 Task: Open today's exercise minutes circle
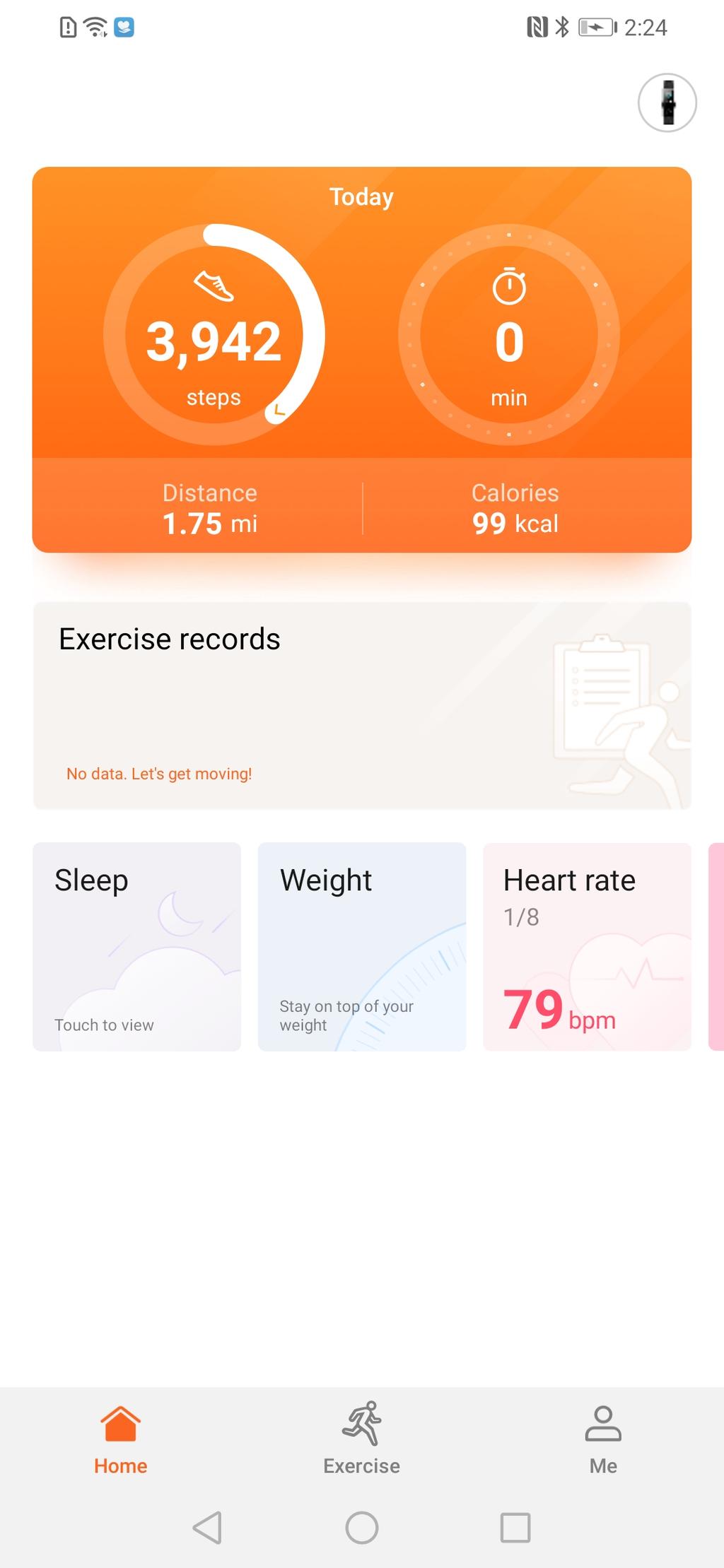tap(508, 335)
